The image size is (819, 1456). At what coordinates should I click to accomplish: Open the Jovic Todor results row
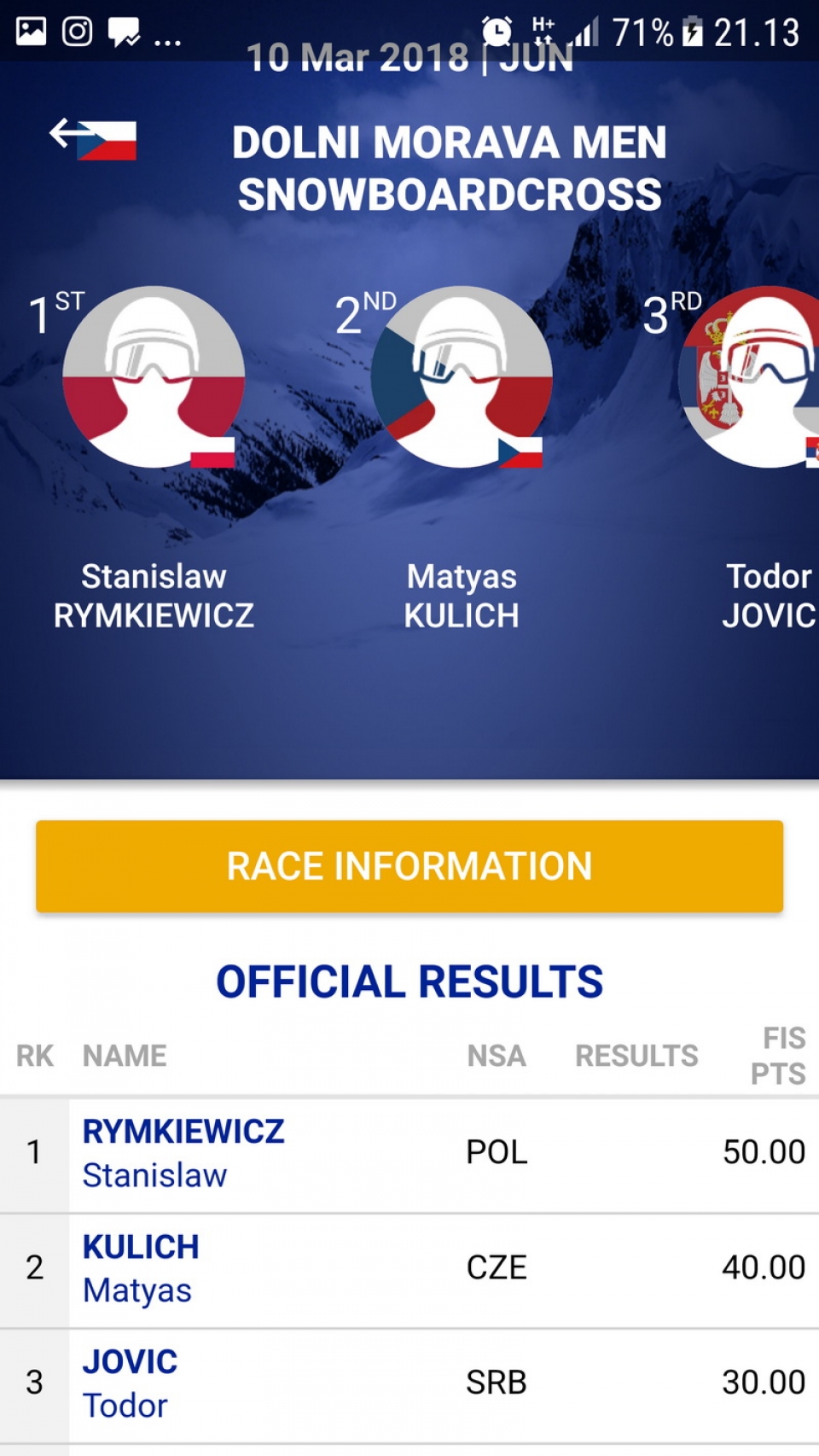(409, 1385)
